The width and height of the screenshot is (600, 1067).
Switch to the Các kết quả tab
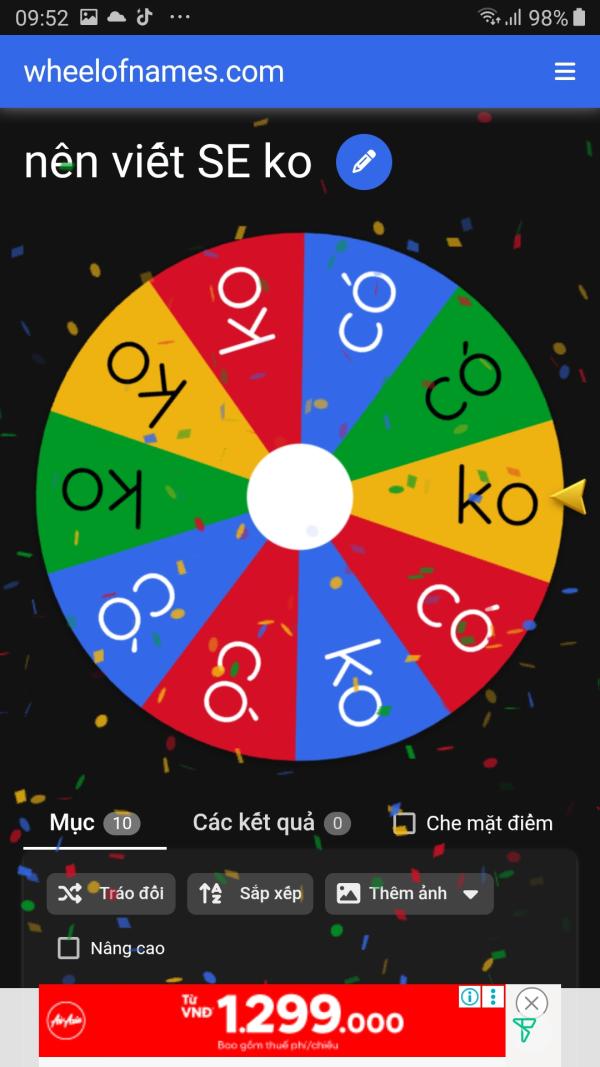271,823
